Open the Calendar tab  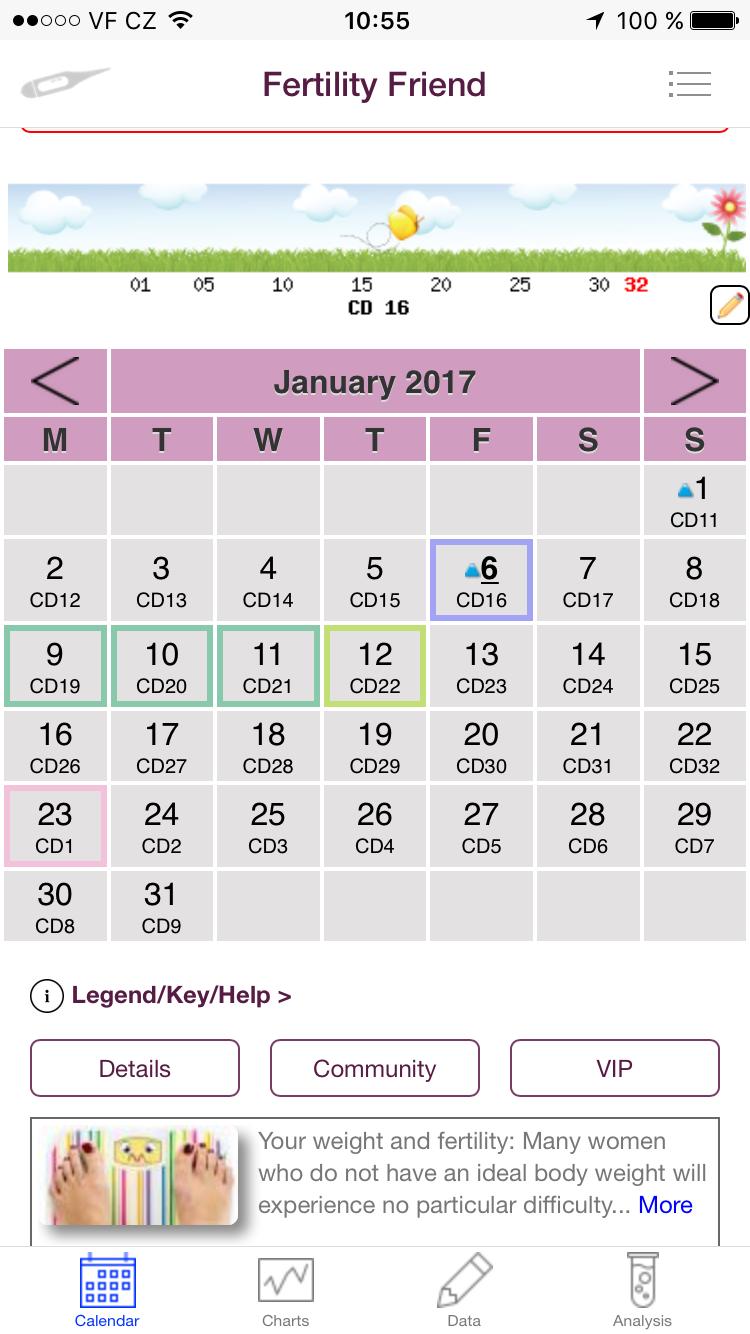tap(107, 1290)
